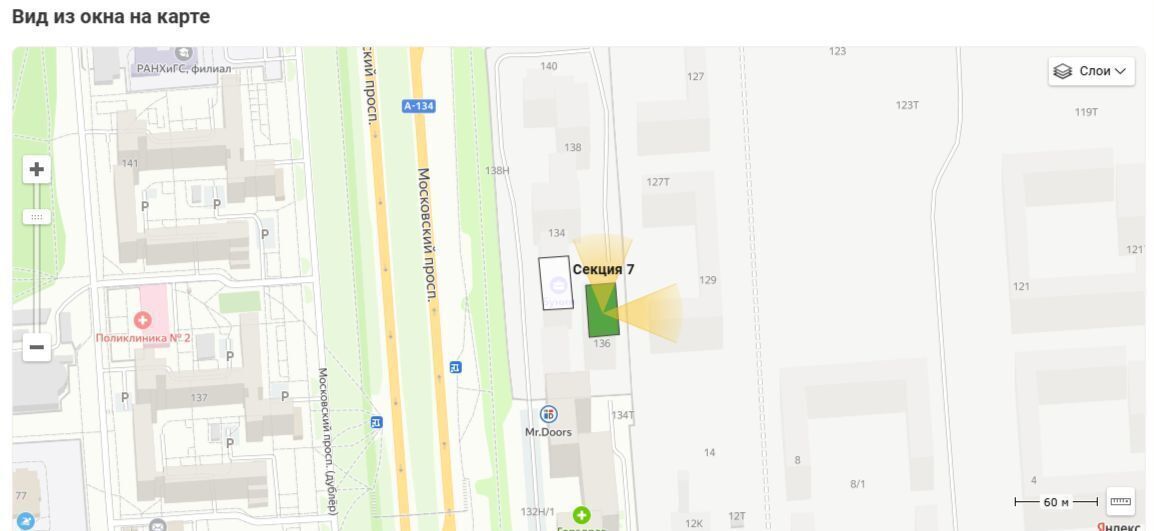Open the Слои layers dropdown
1154x531 pixels.
[1092, 71]
